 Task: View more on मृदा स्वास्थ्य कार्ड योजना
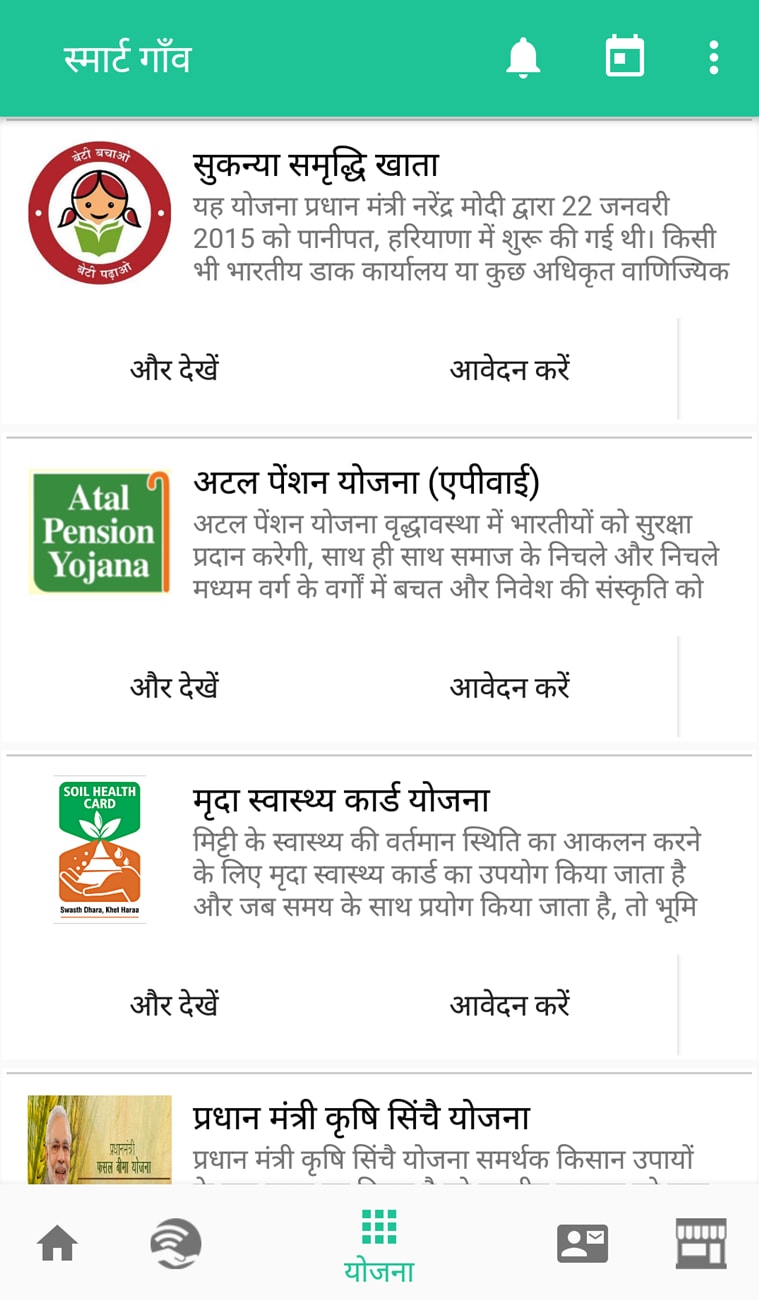coord(174,1004)
